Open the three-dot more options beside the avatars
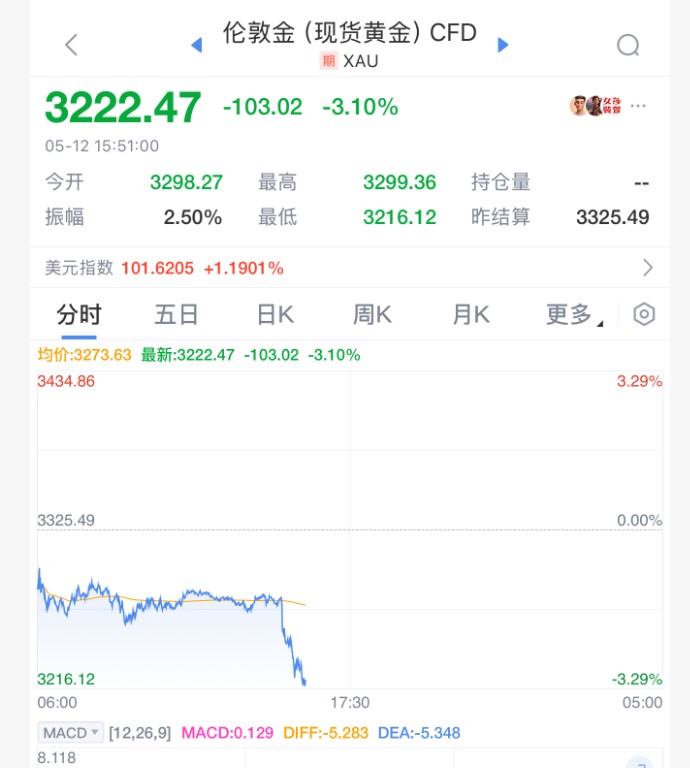Screen dimensions: 690x768 tap(638, 106)
